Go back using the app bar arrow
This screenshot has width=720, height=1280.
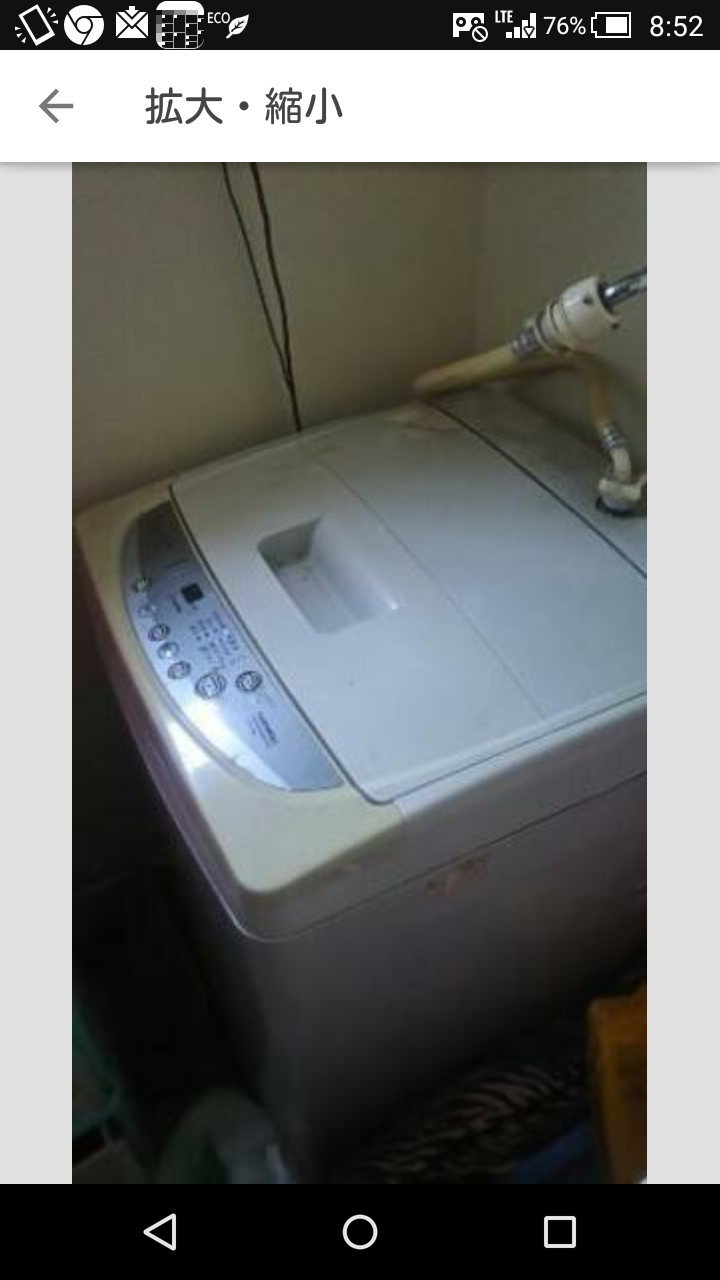[56, 106]
